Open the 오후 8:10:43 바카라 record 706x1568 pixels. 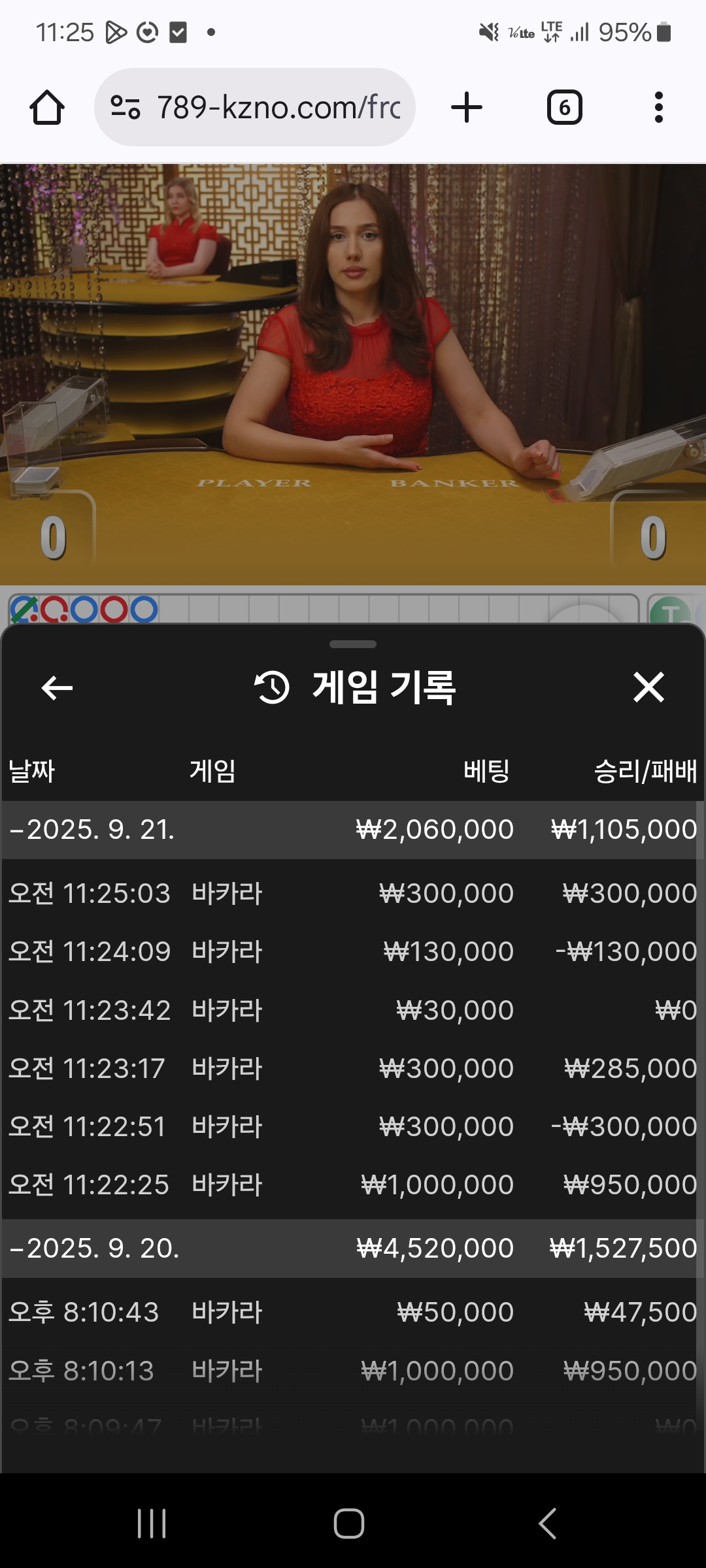point(352,1312)
